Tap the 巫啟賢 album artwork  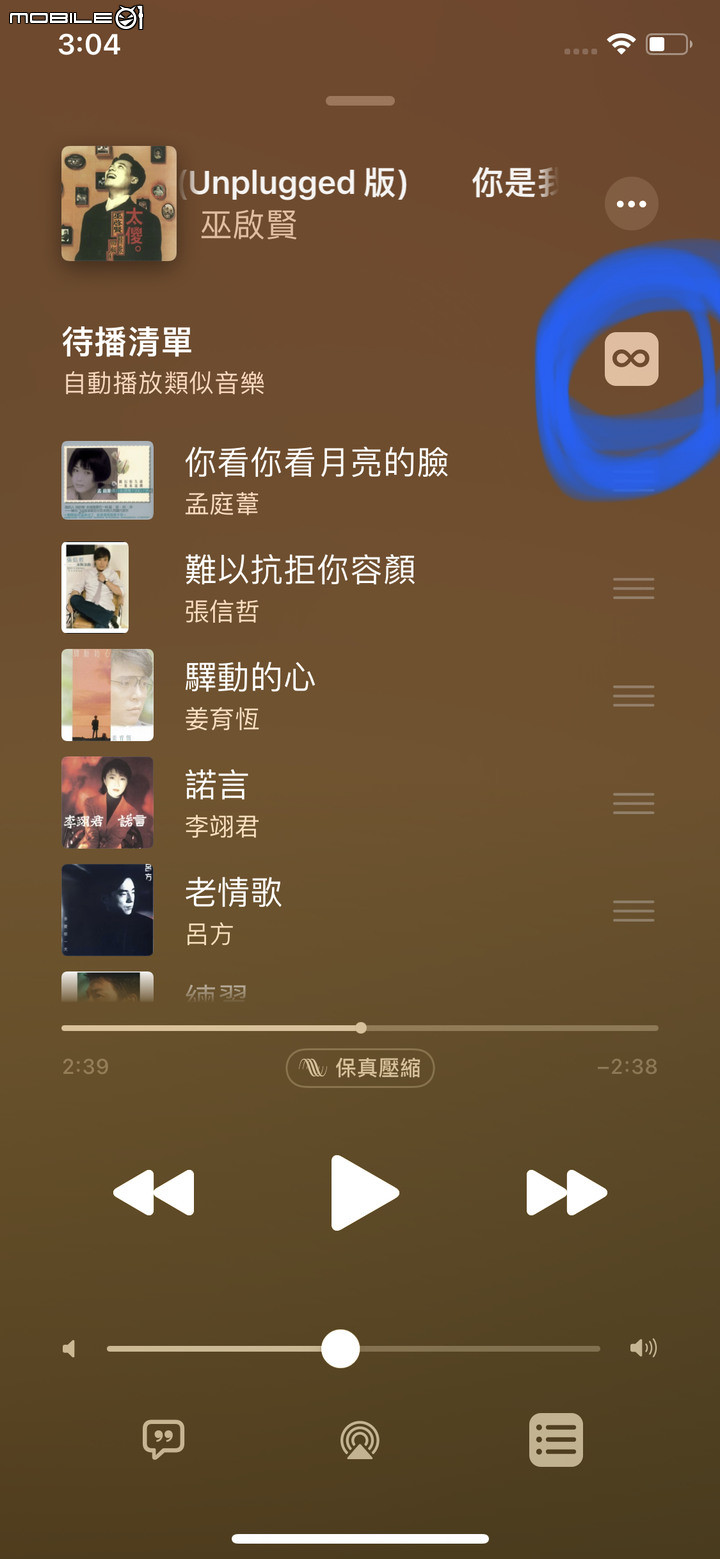pos(119,204)
